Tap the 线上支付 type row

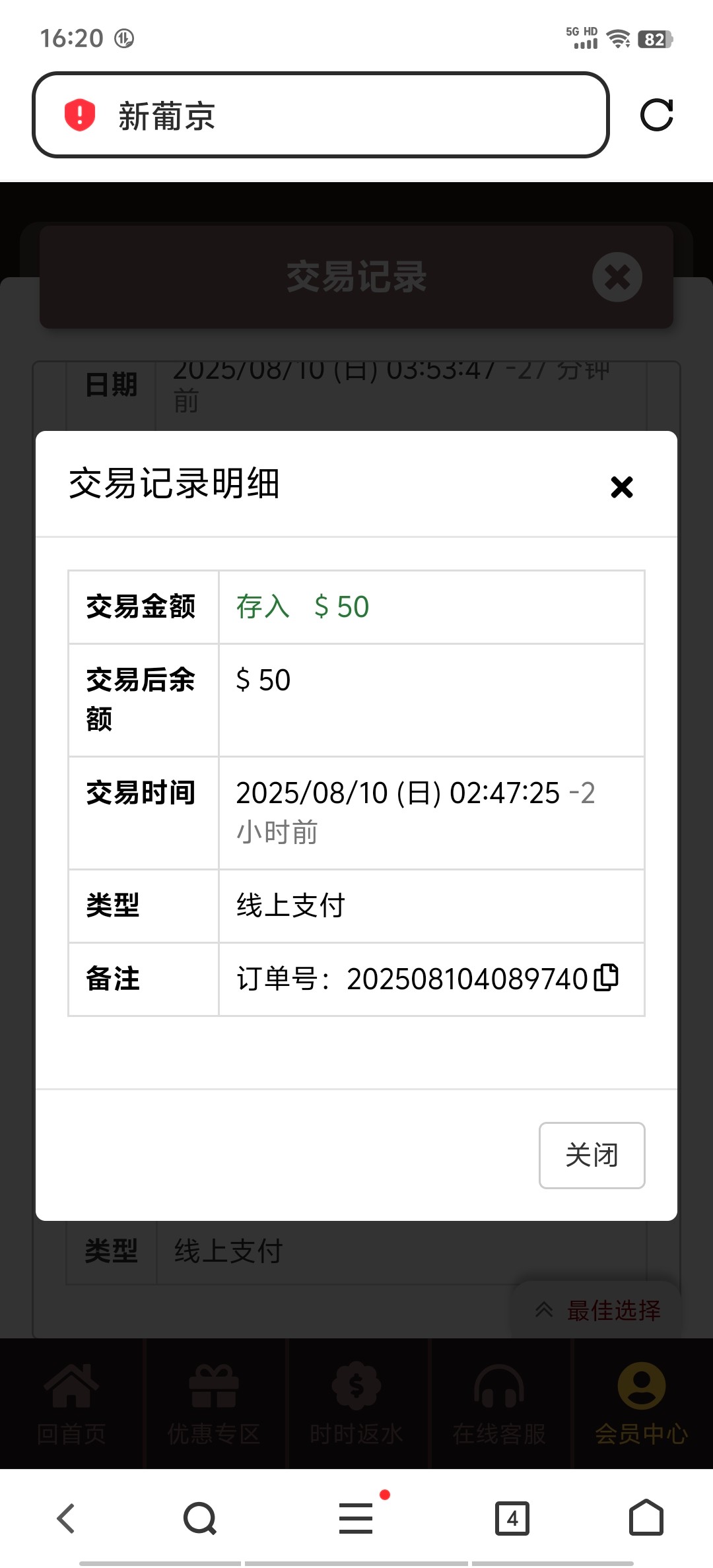tap(290, 905)
